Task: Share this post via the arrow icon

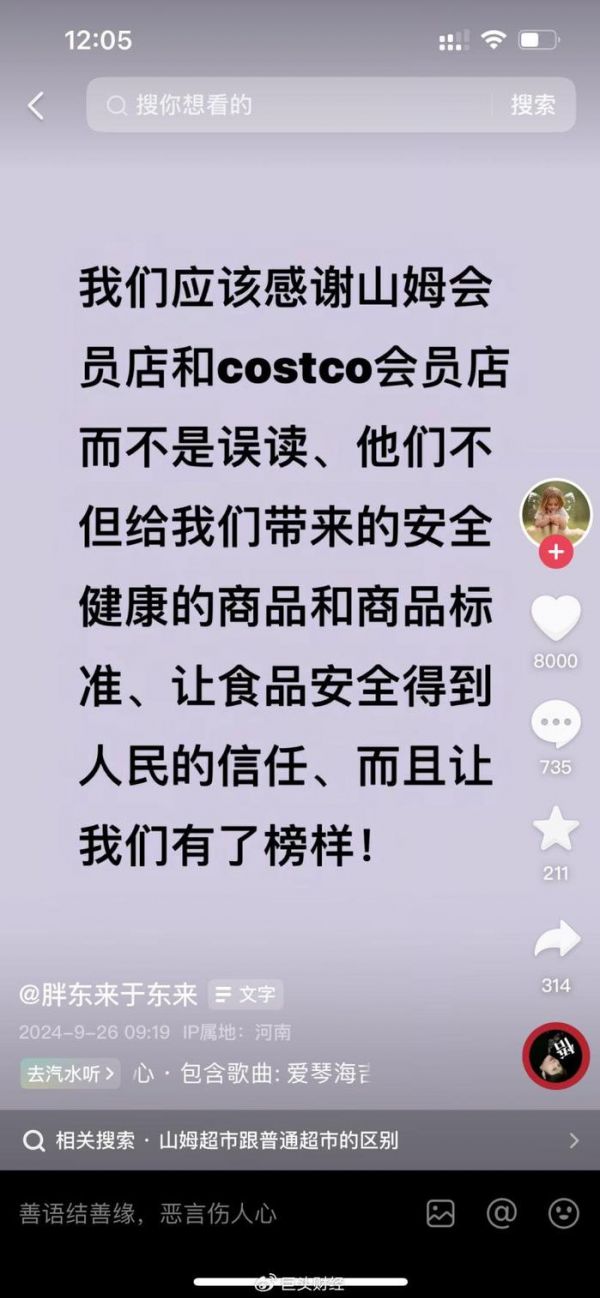Action: point(555,941)
